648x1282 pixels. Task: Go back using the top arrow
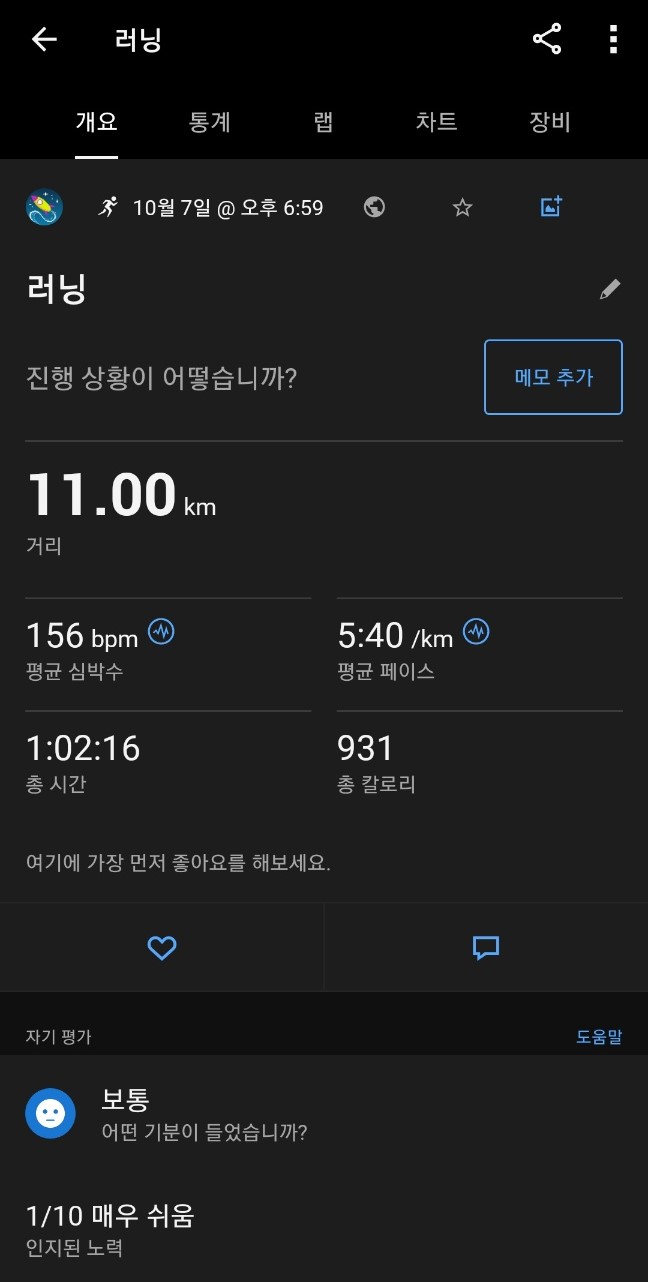point(45,40)
